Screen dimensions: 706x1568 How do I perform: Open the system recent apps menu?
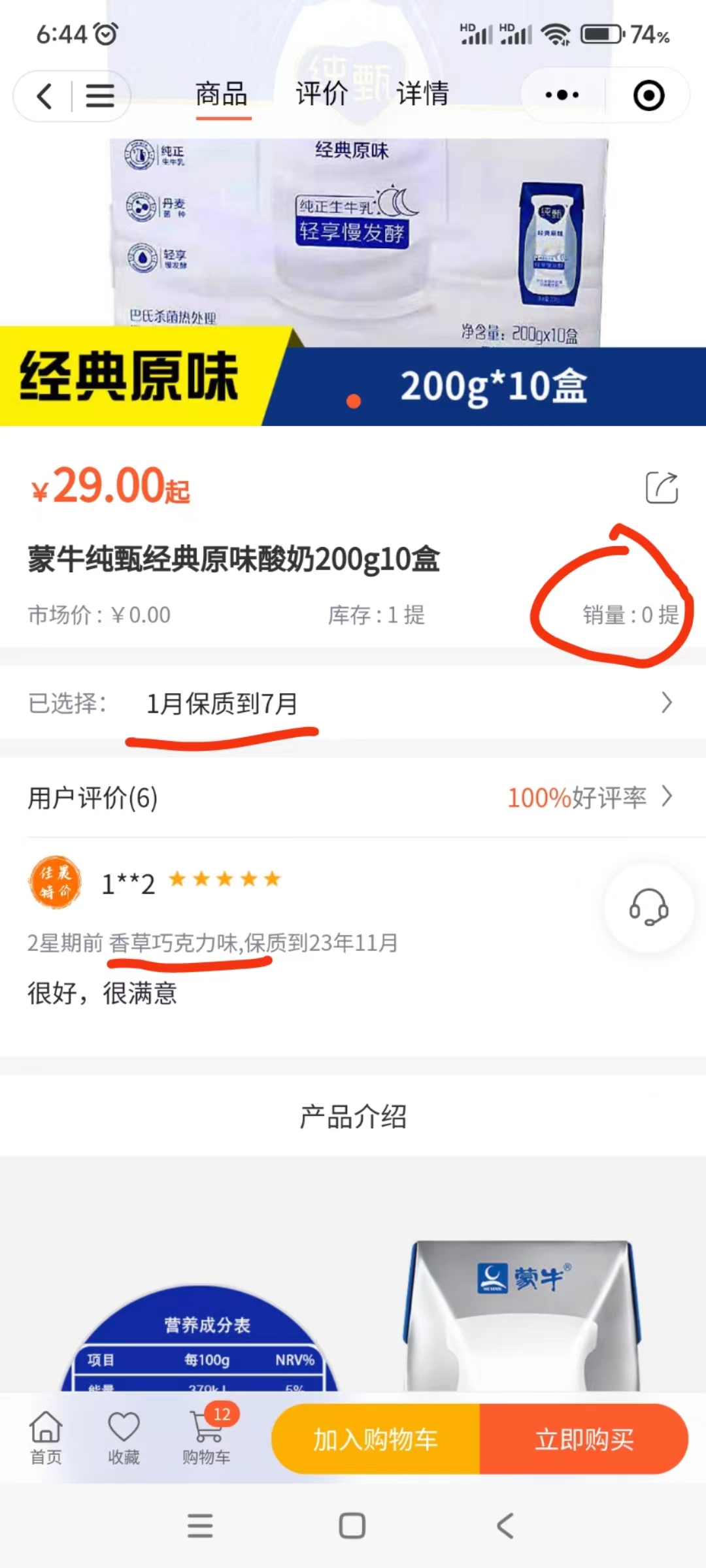click(x=200, y=1526)
